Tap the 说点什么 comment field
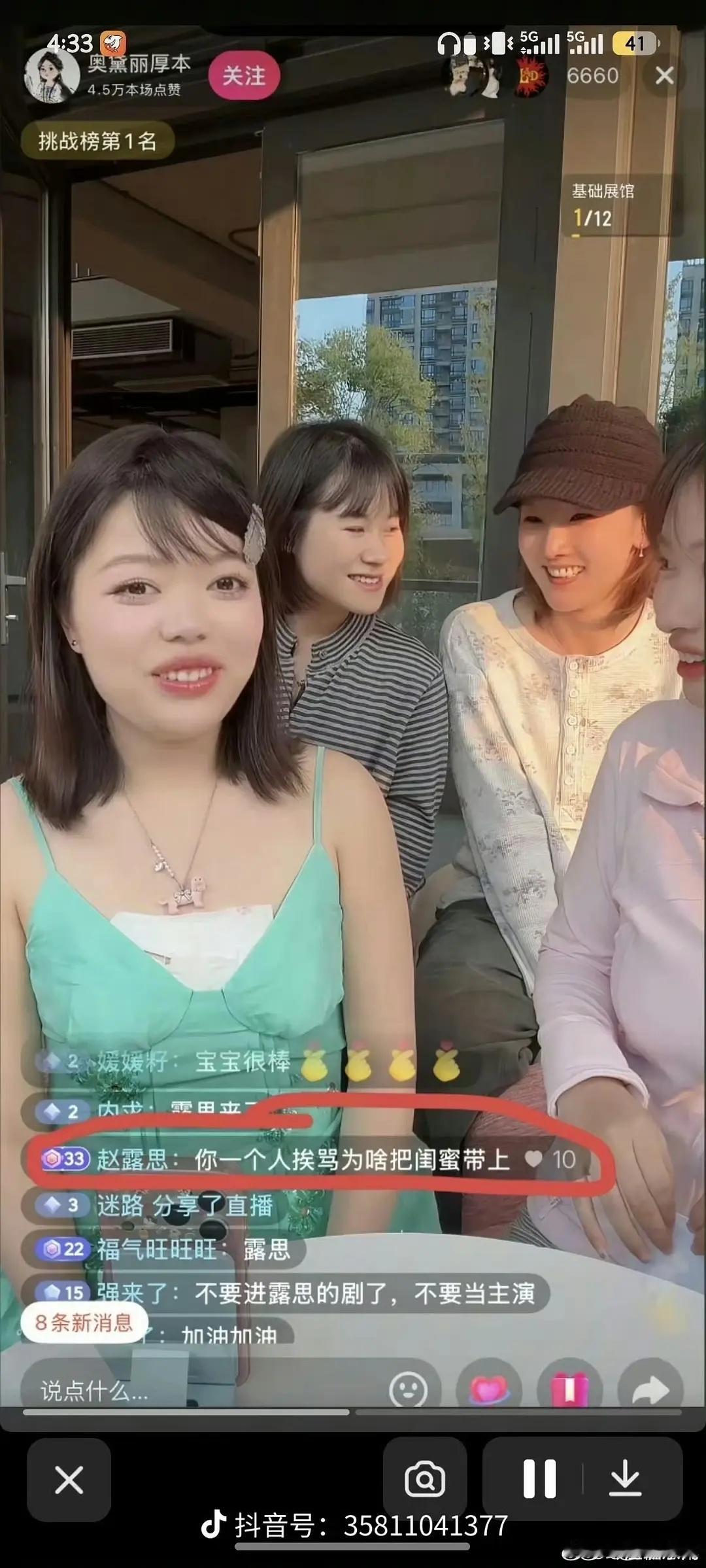The height and width of the screenshot is (1568, 706). [x=196, y=1391]
